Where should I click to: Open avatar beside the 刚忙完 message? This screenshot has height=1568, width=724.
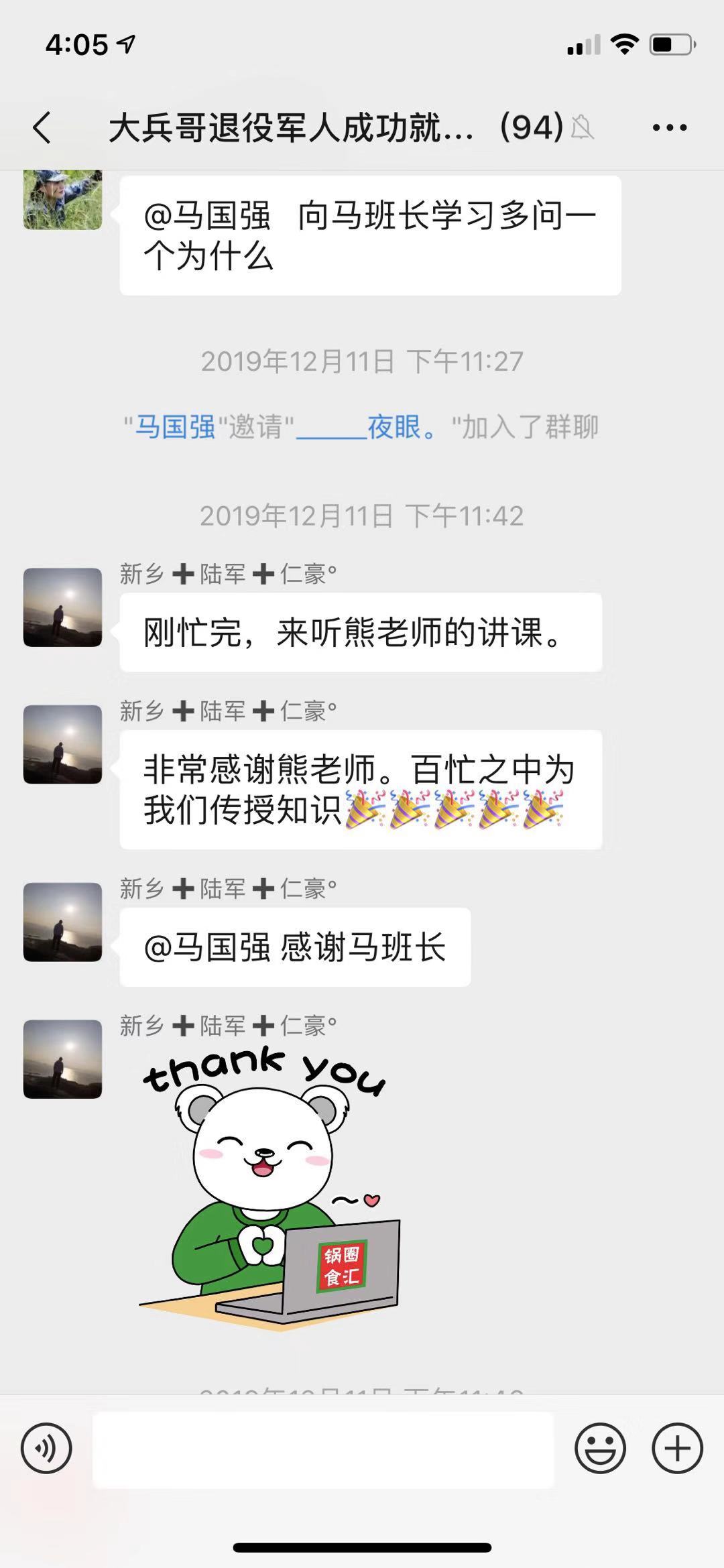[62, 607]
